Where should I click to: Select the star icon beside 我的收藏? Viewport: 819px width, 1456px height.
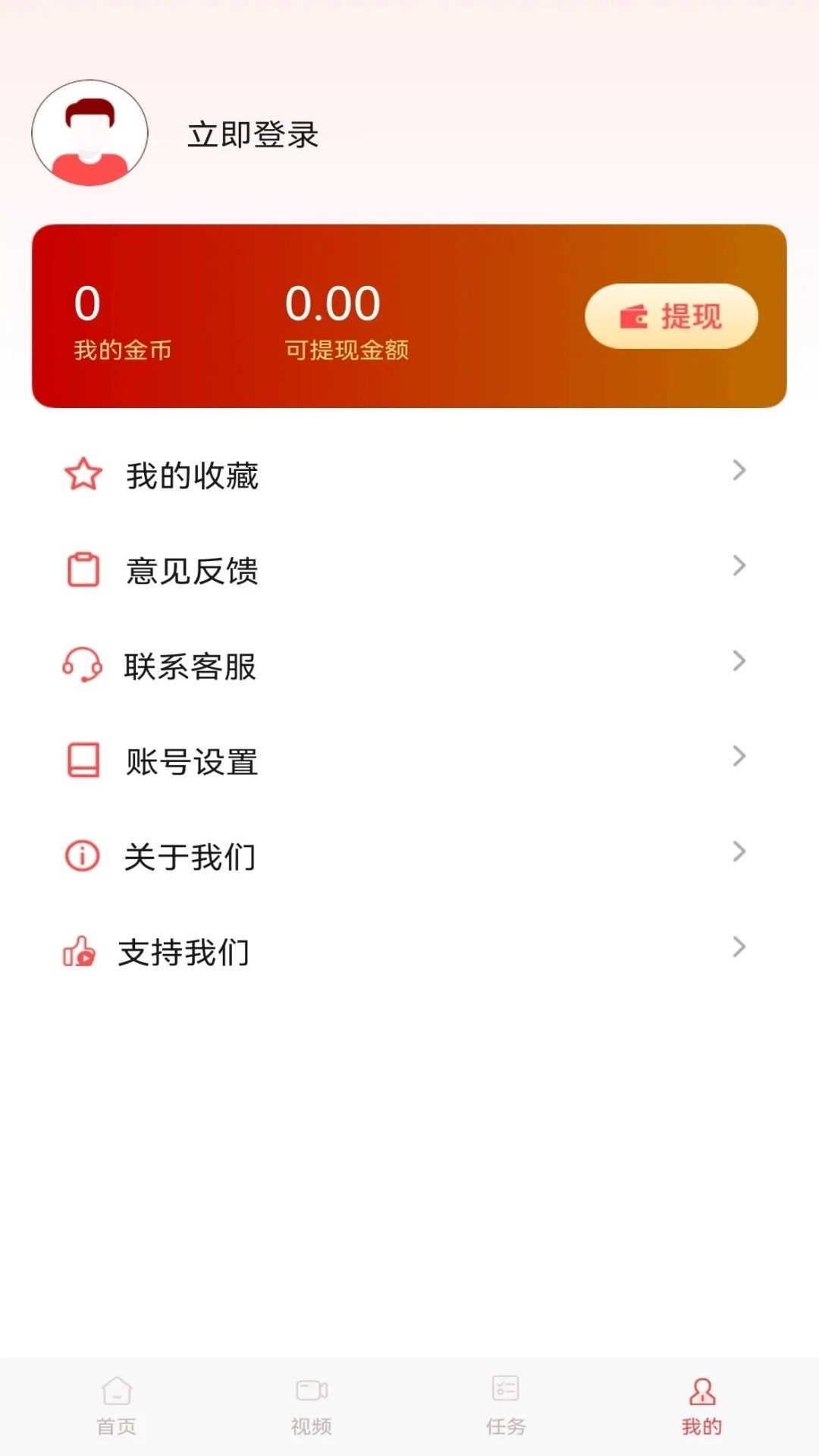tap(82, 474)
